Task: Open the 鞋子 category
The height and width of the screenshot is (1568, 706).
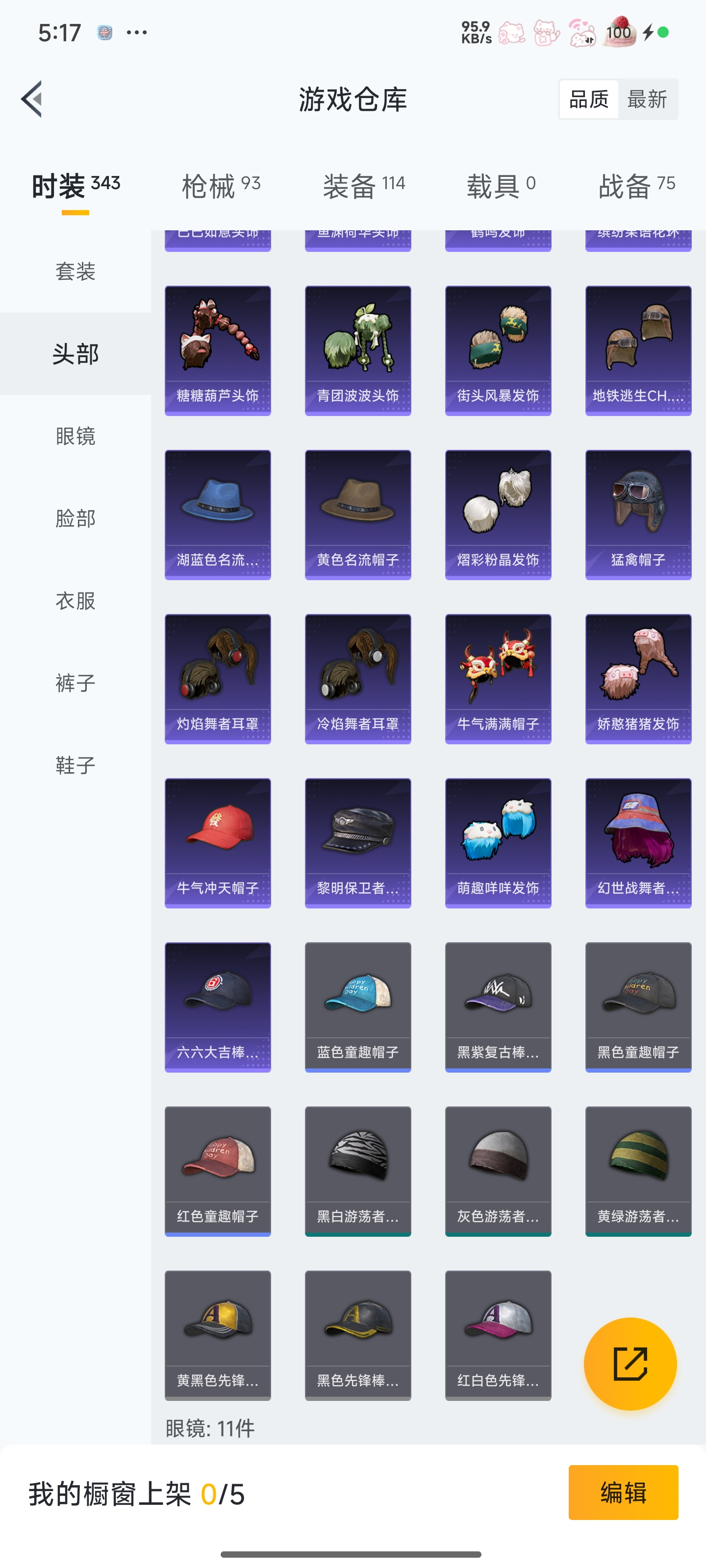Action: (76, 764)
